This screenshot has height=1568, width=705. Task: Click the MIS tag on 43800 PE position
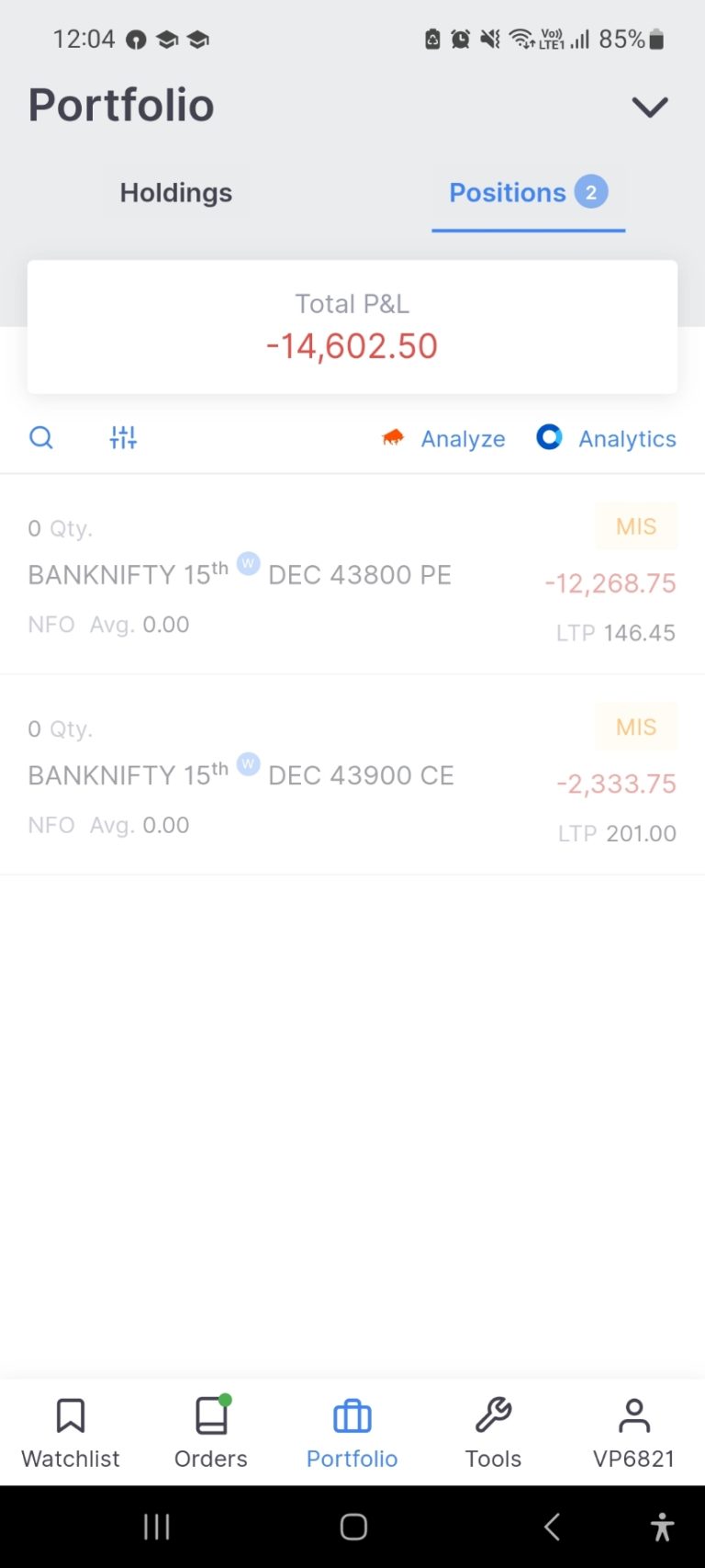[636, 525]
